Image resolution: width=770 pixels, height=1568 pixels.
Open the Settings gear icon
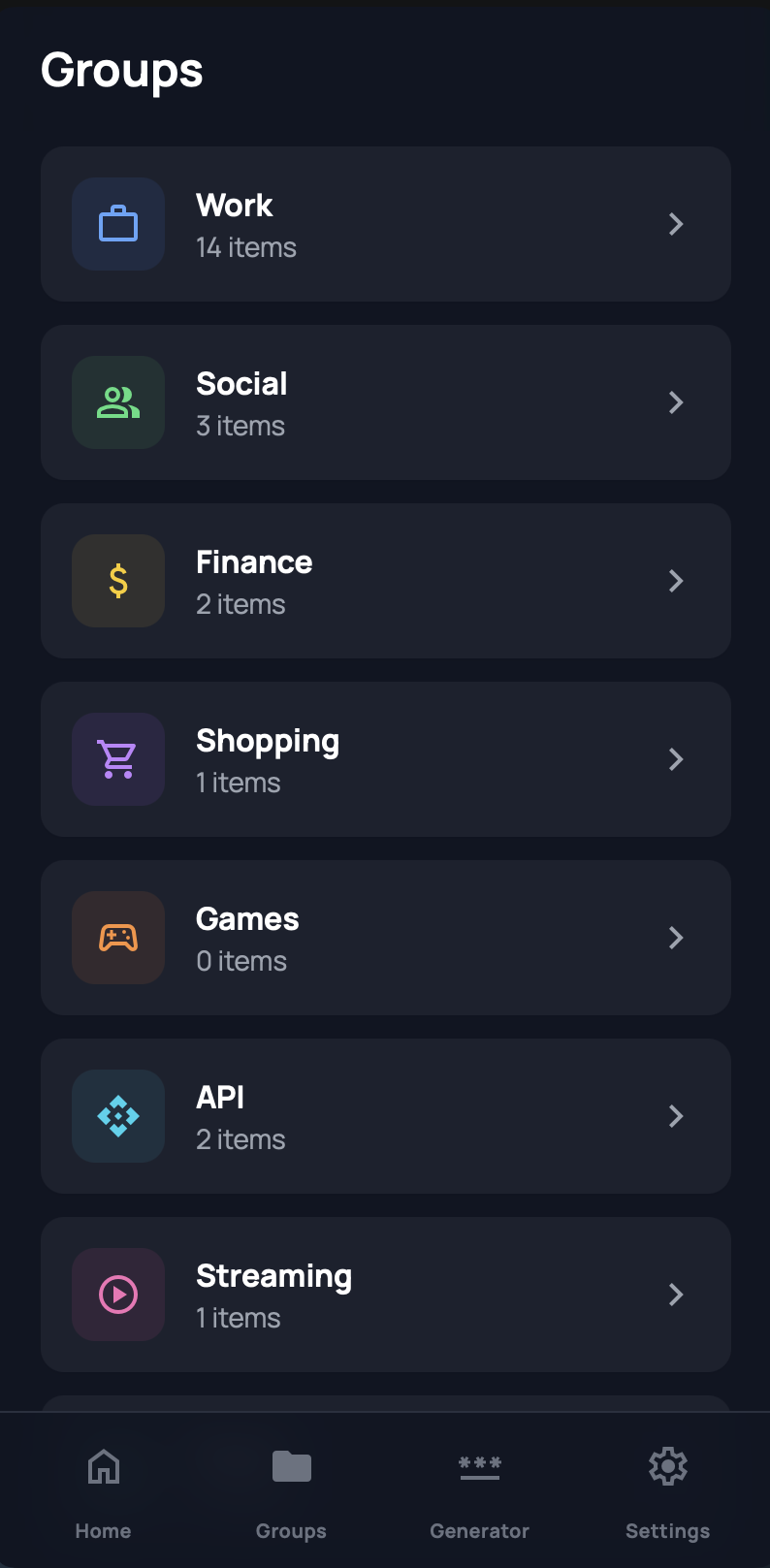point(667,1466)
